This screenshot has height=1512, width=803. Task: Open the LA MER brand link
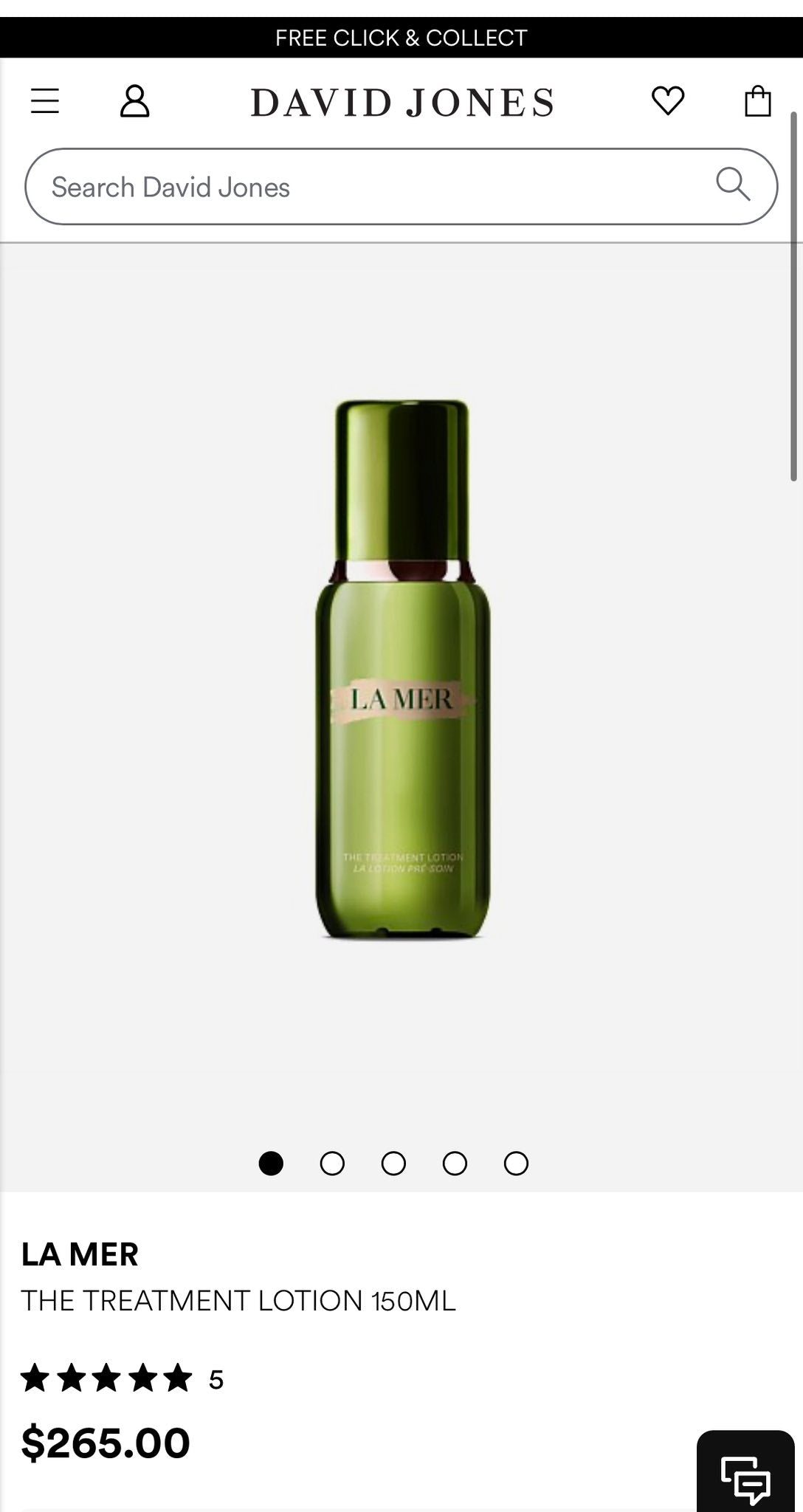tap(80, 1254)
